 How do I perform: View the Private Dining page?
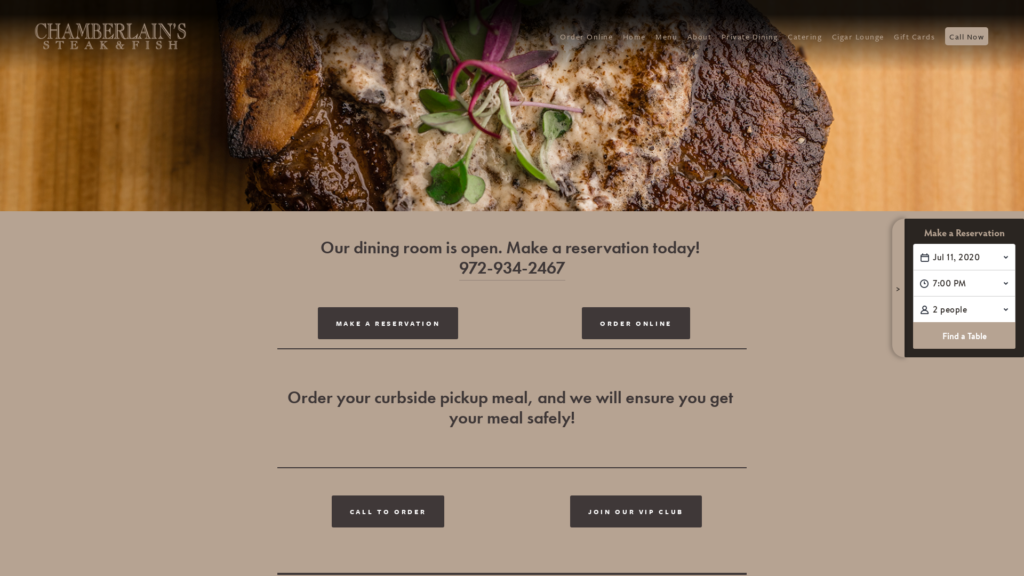pos(749,37)
